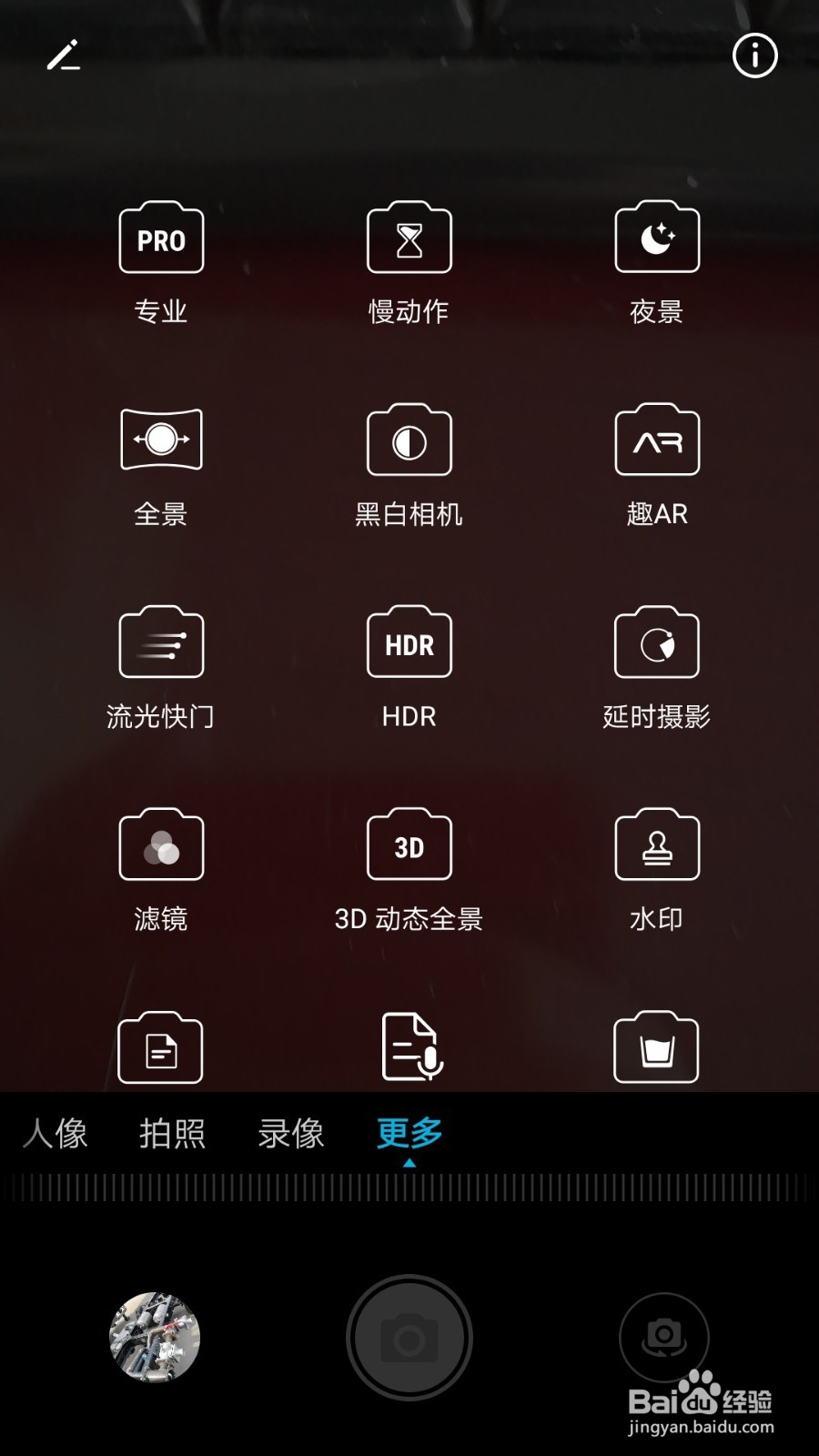Image resolution: width=819 pixels, height=1456 pixels.
Task: Switch to the 录像 video tab
Action: [x=290, y=1134]
